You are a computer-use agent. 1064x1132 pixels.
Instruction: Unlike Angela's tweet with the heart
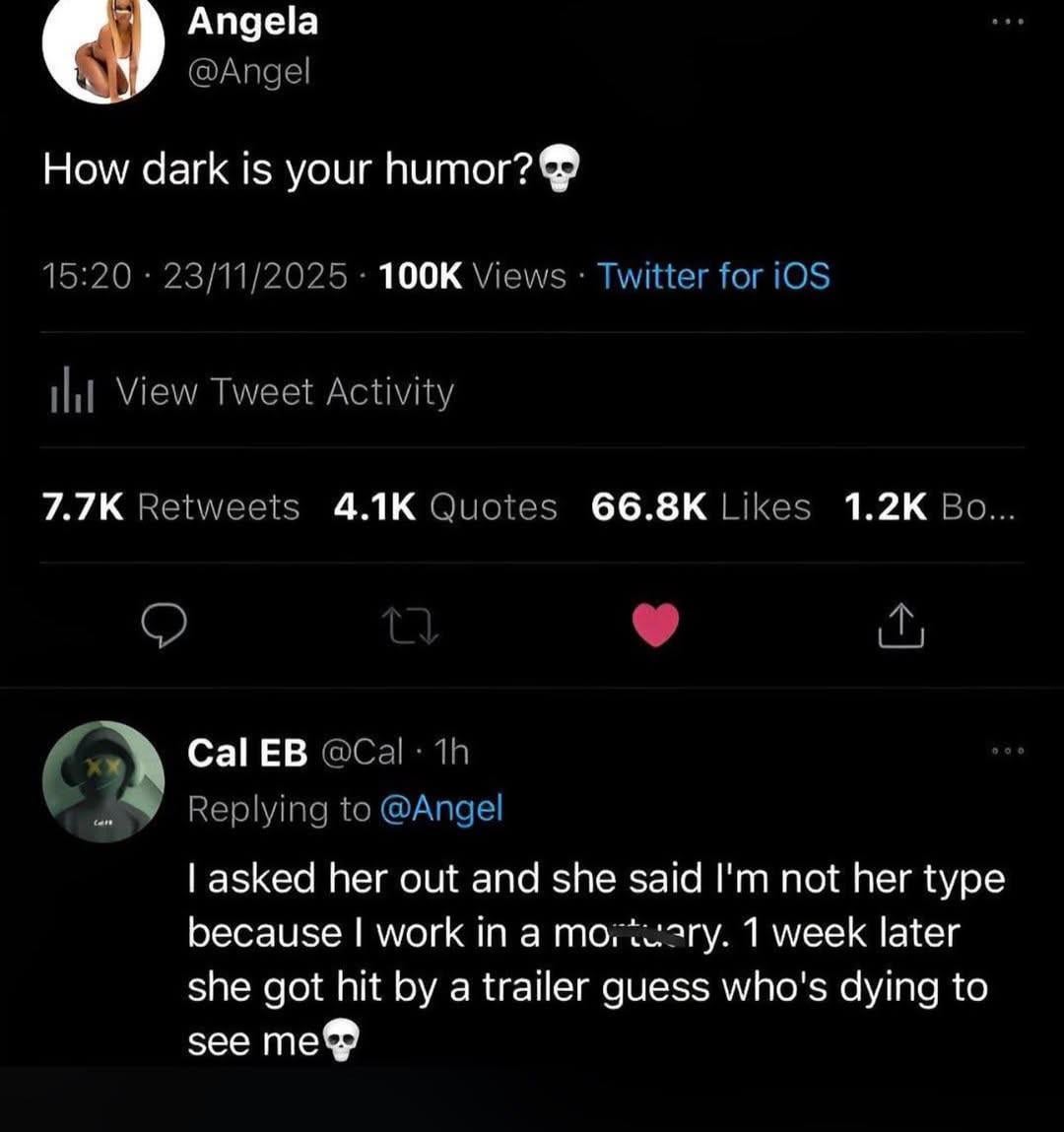656,626
